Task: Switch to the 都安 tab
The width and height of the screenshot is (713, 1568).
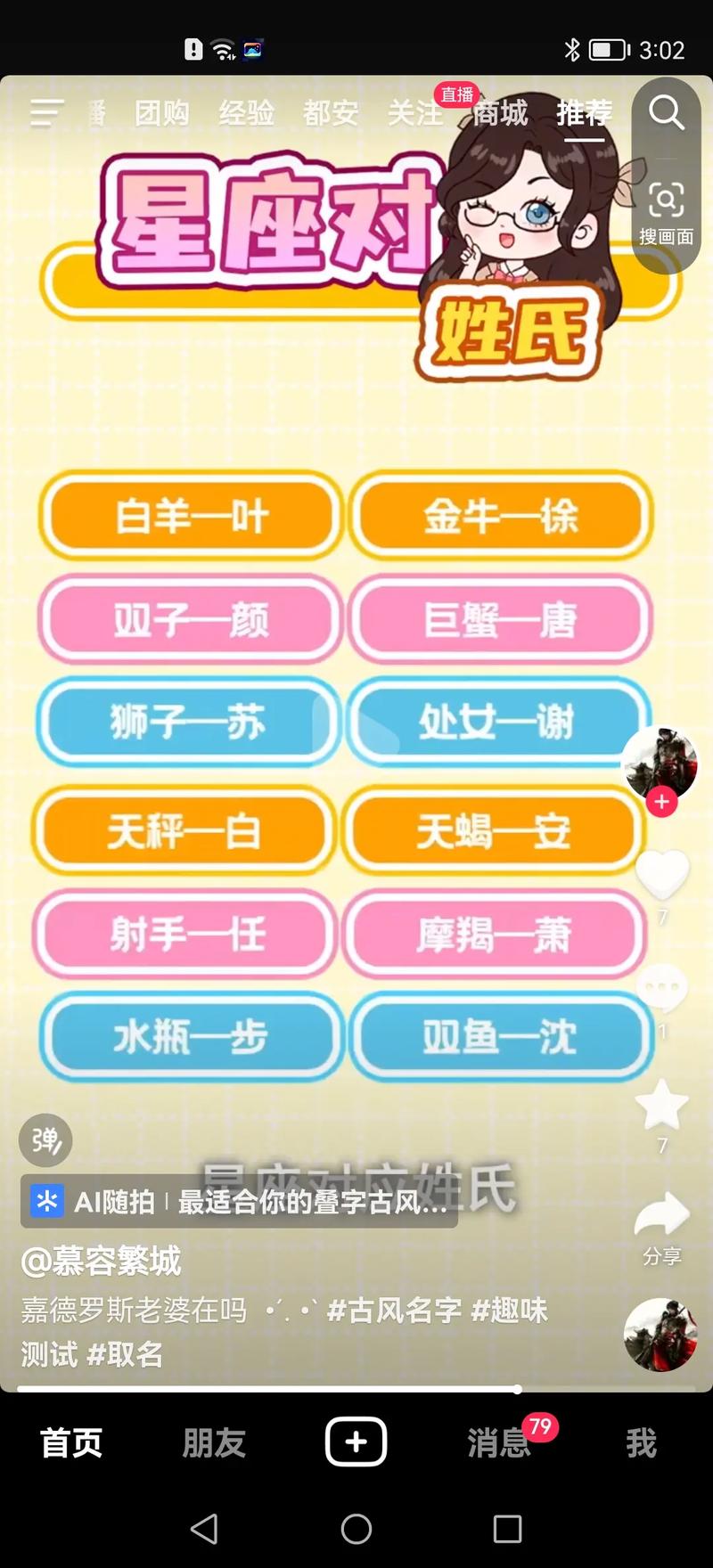Action: pos(331,113)
